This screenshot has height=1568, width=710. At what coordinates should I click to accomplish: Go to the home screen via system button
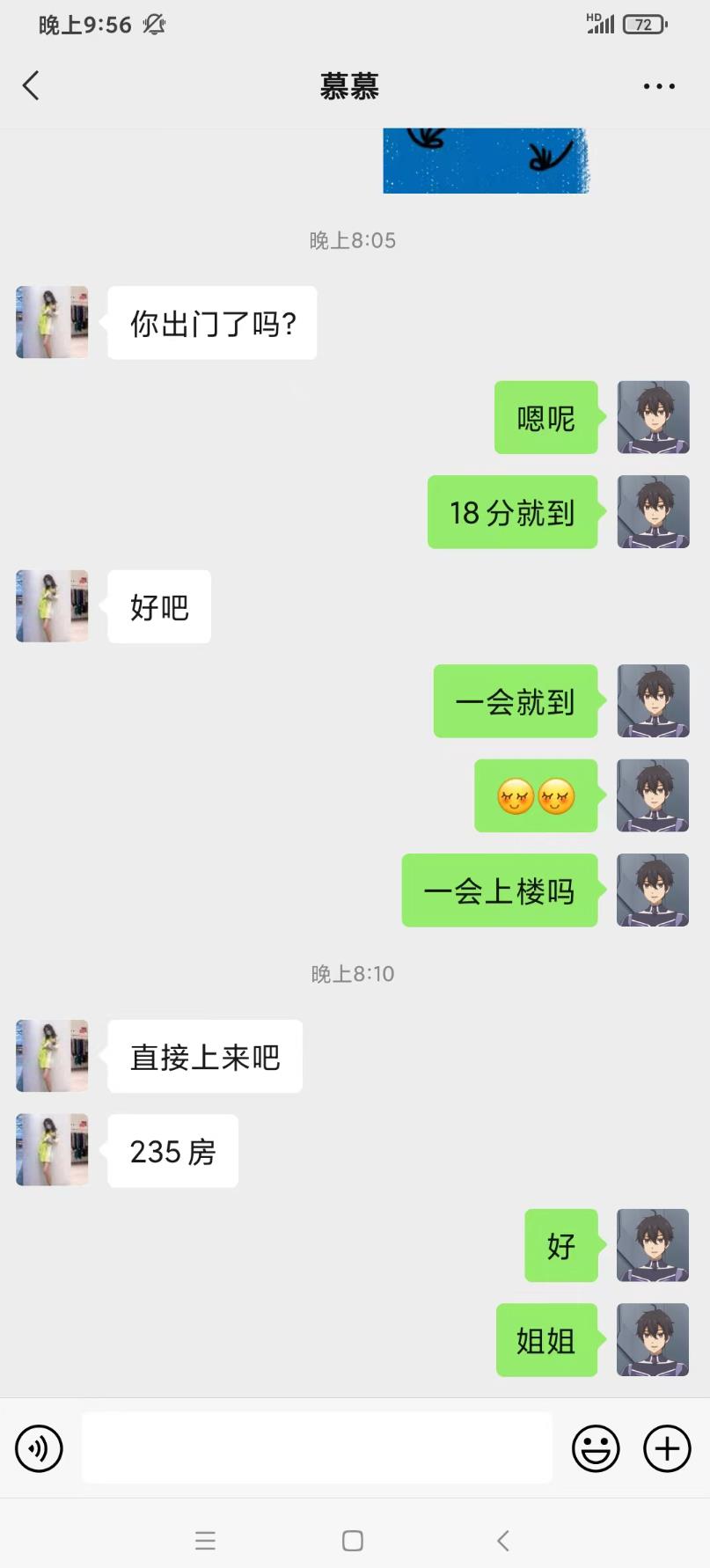(x=353, y=1541)
